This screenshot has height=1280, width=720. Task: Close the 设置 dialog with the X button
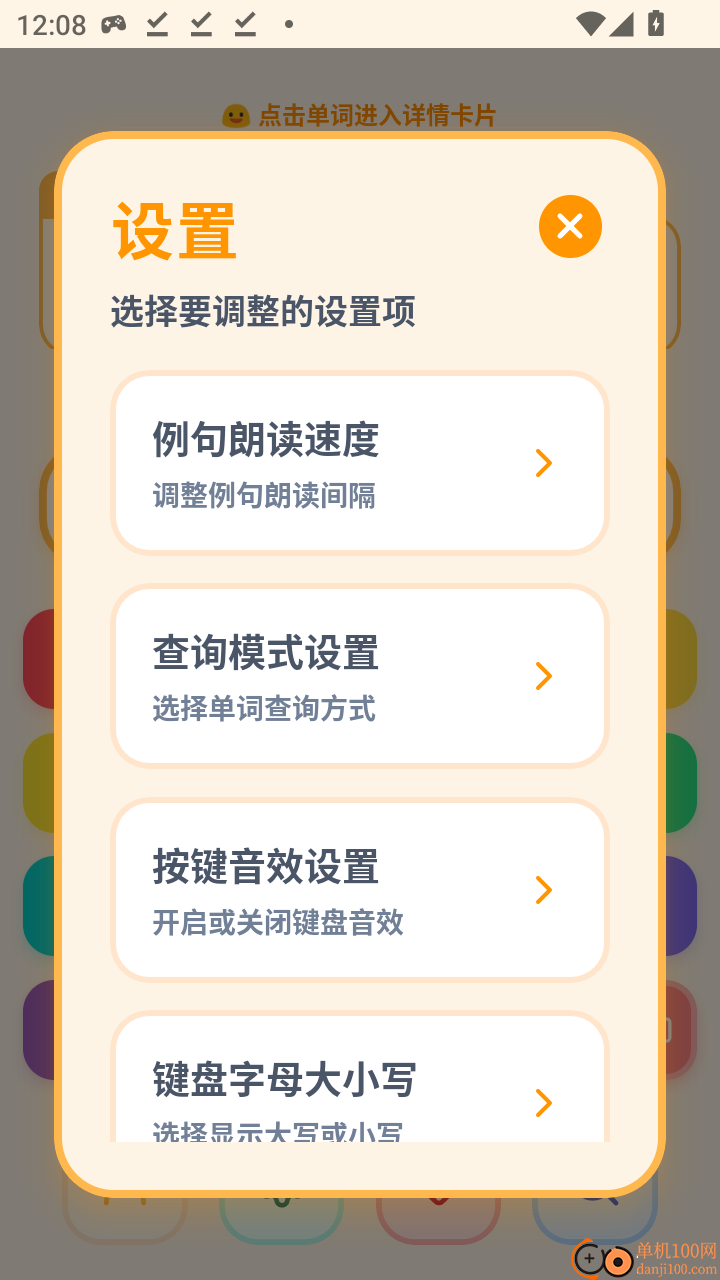tap(570, 227)
